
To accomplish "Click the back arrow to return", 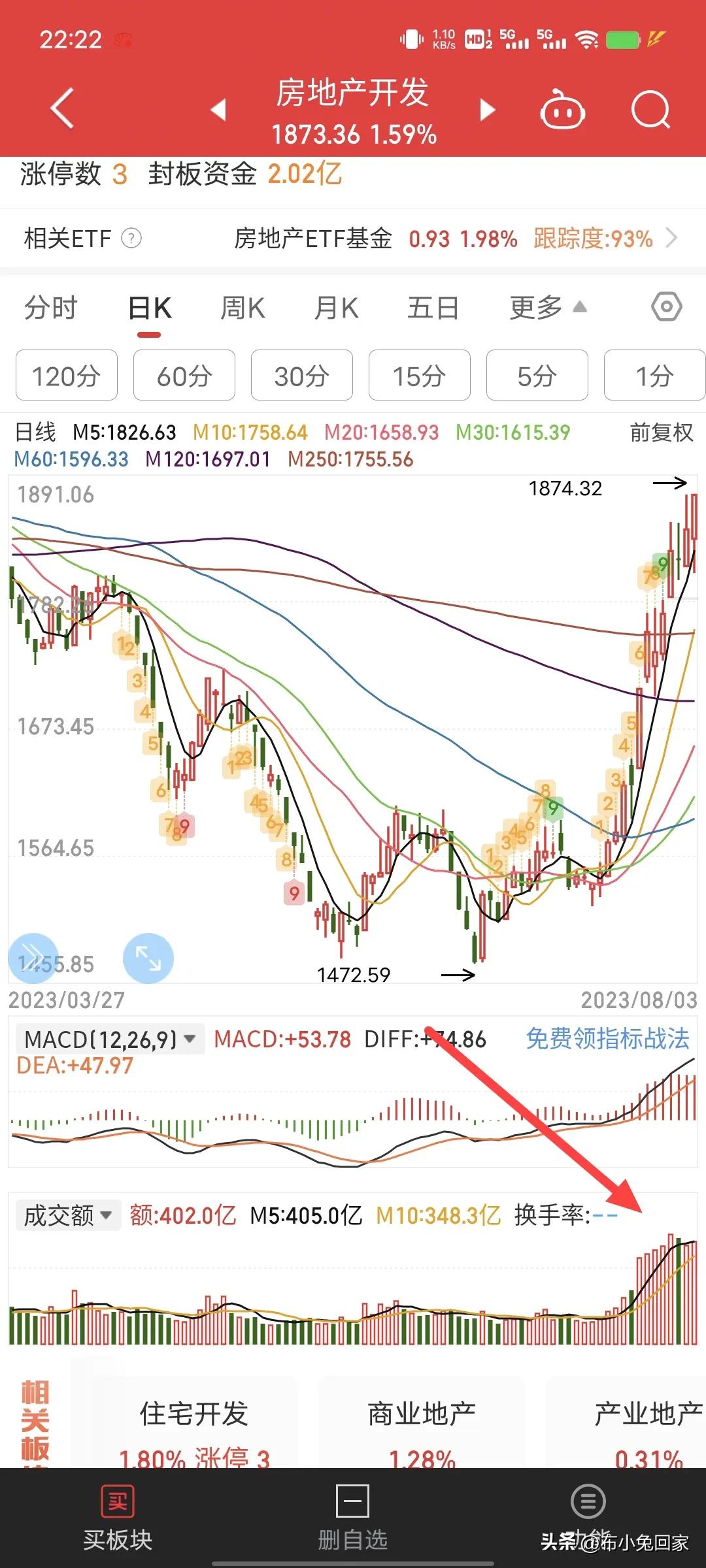I will pyautogui.click(x=62, y=109).
